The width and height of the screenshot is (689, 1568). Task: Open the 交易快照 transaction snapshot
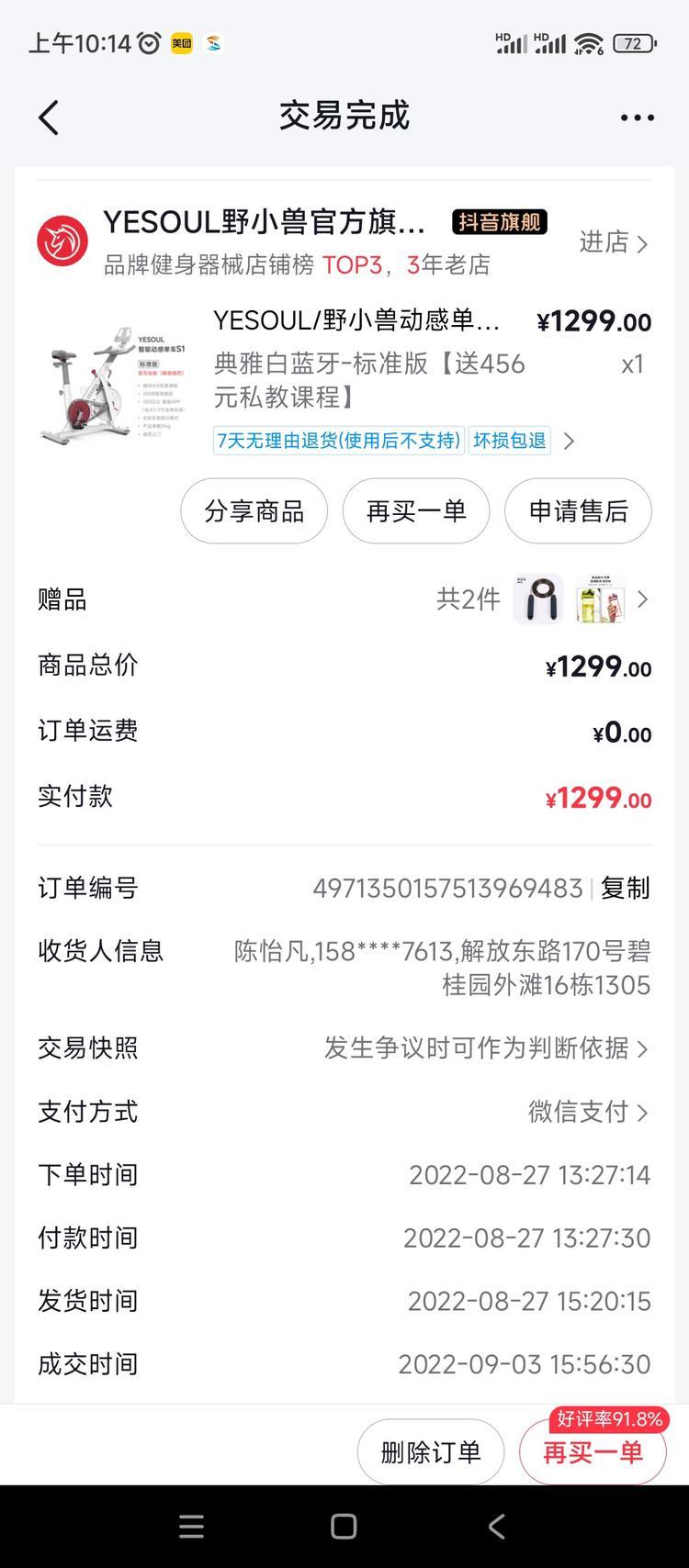click(486, 1047)
